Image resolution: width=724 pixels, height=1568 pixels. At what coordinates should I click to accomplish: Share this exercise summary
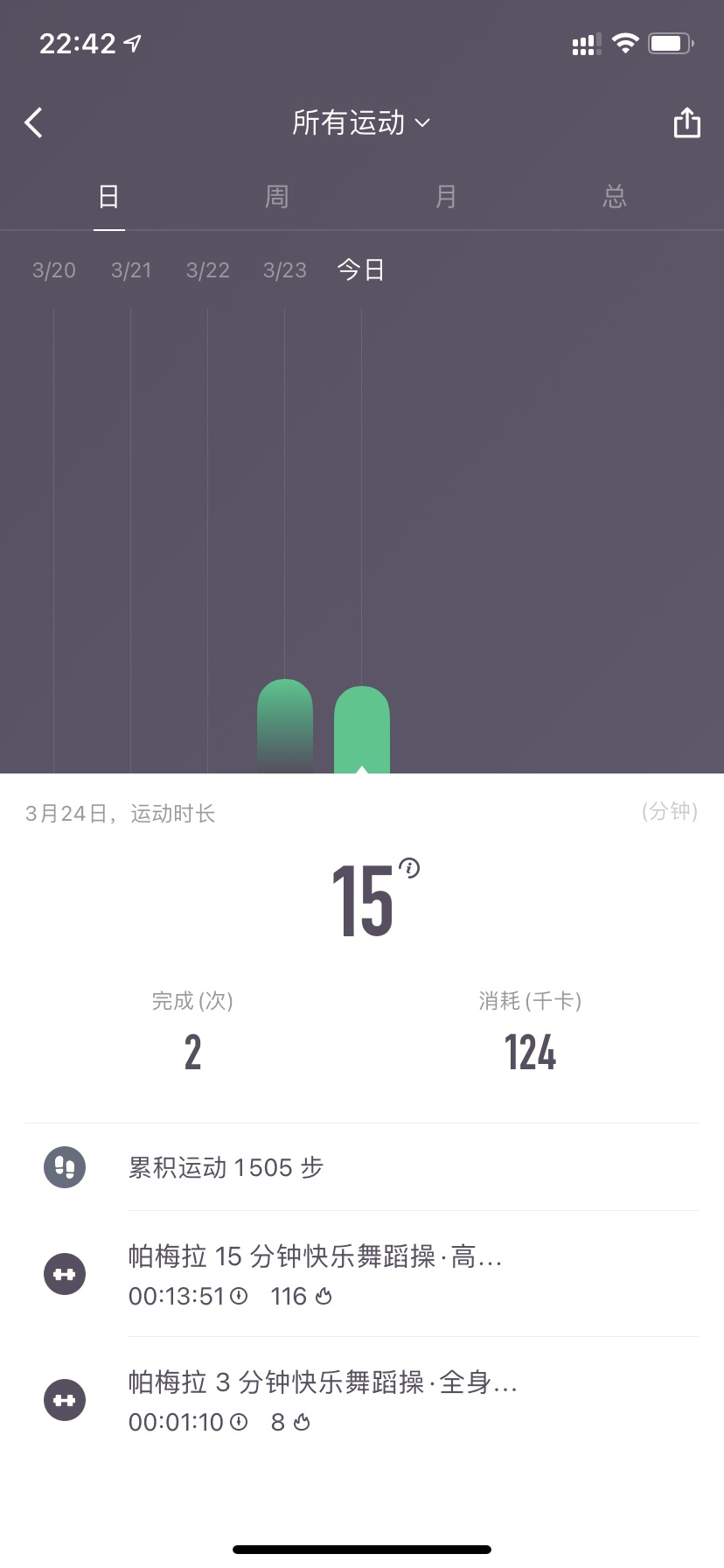pyautogui.click(x=687, y=122)
